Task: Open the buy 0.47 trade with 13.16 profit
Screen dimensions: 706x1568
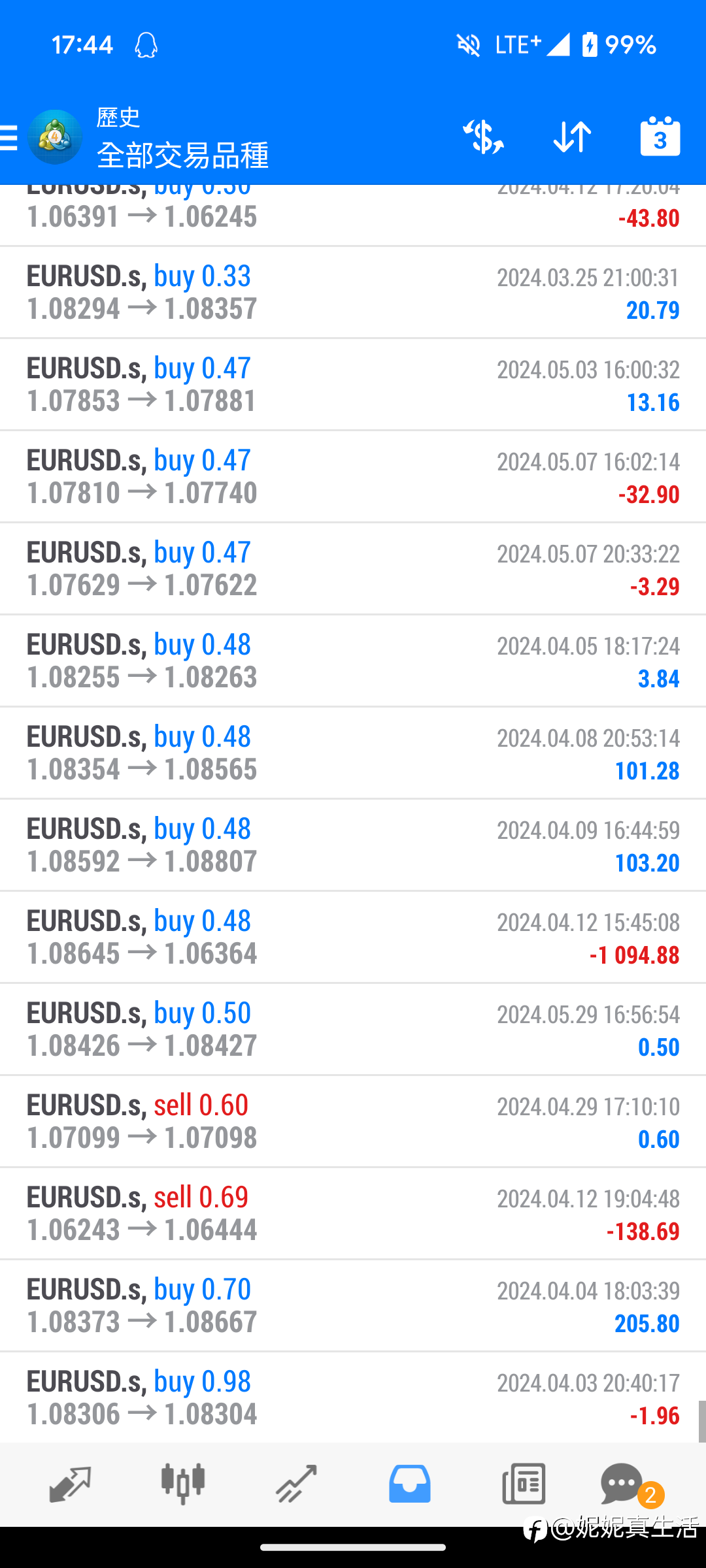Action: coord(353,385)
